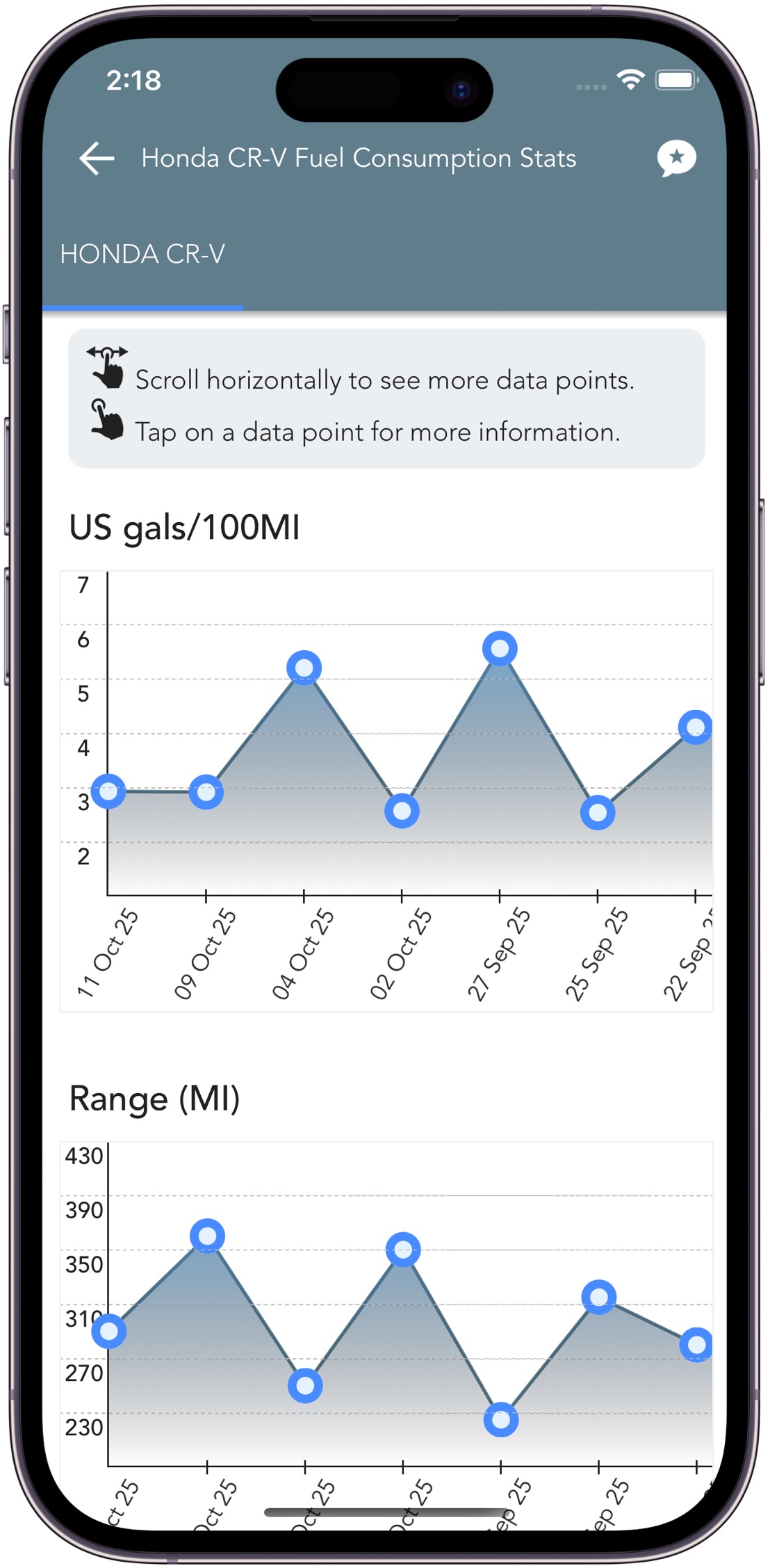Select the 11 Oct 25 fuel consumption data point
Viewport: 770px width, 1568px height.
[x=110, y=791]
